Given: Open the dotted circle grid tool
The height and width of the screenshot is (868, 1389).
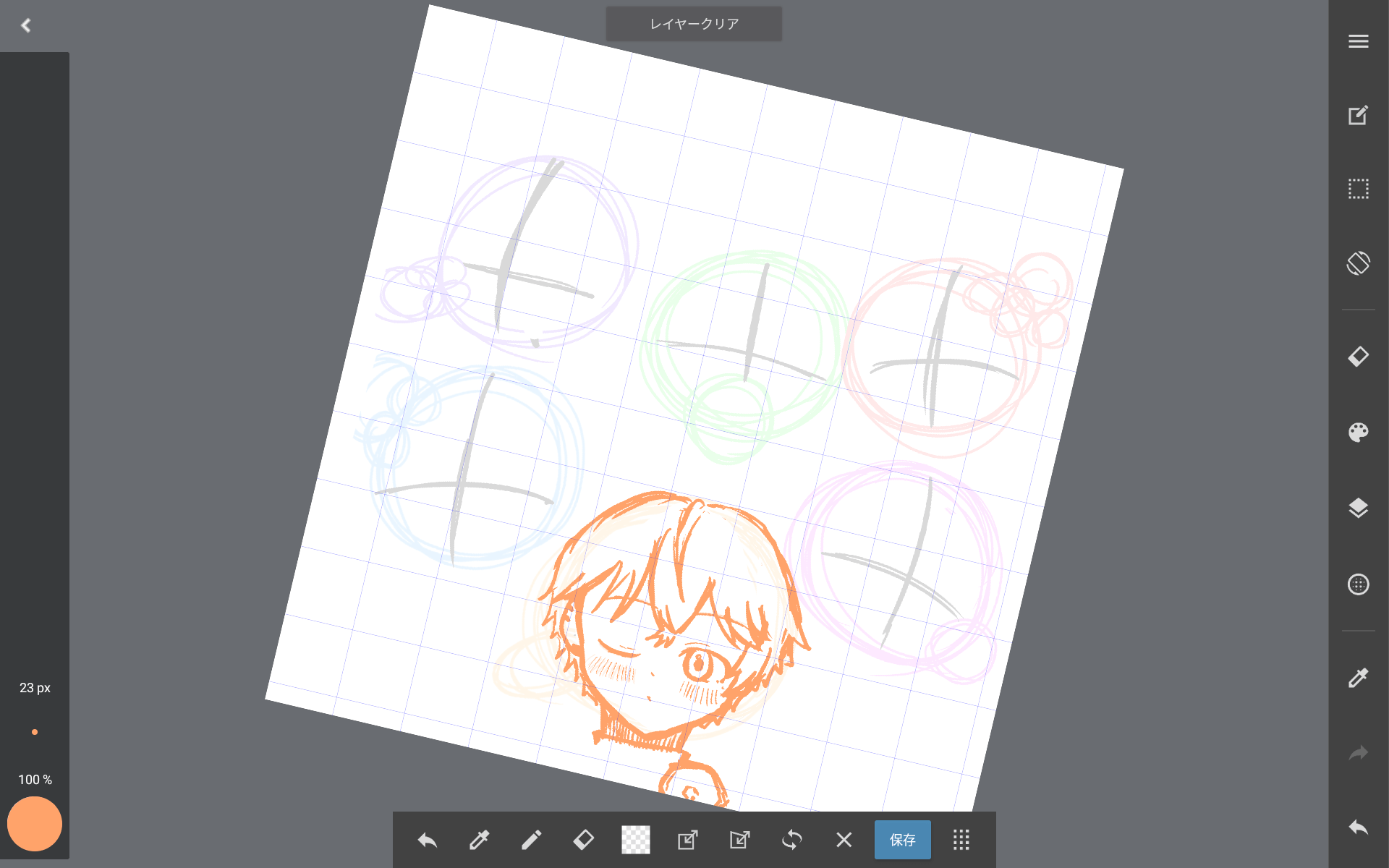Looking at the screenshot, I should tap(1358, 584).
